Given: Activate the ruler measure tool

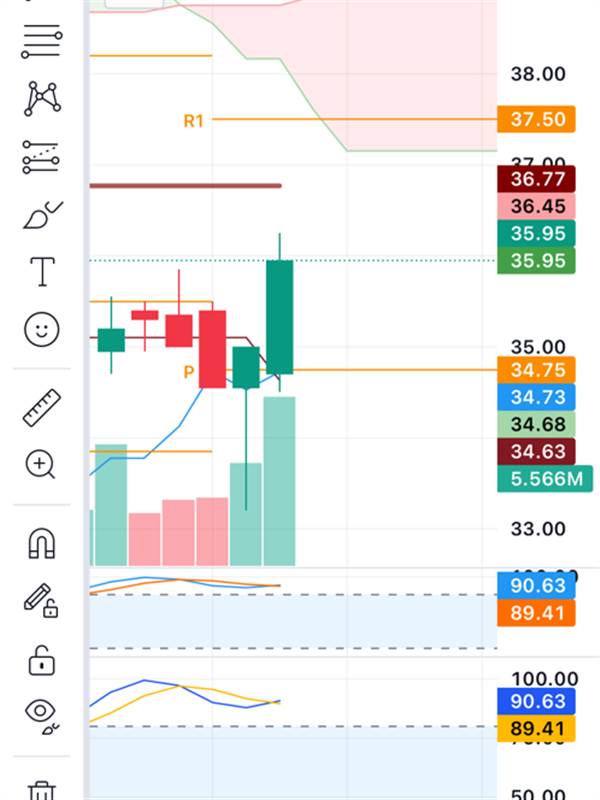Looking at the screenshot, I should tap(41, 407).
